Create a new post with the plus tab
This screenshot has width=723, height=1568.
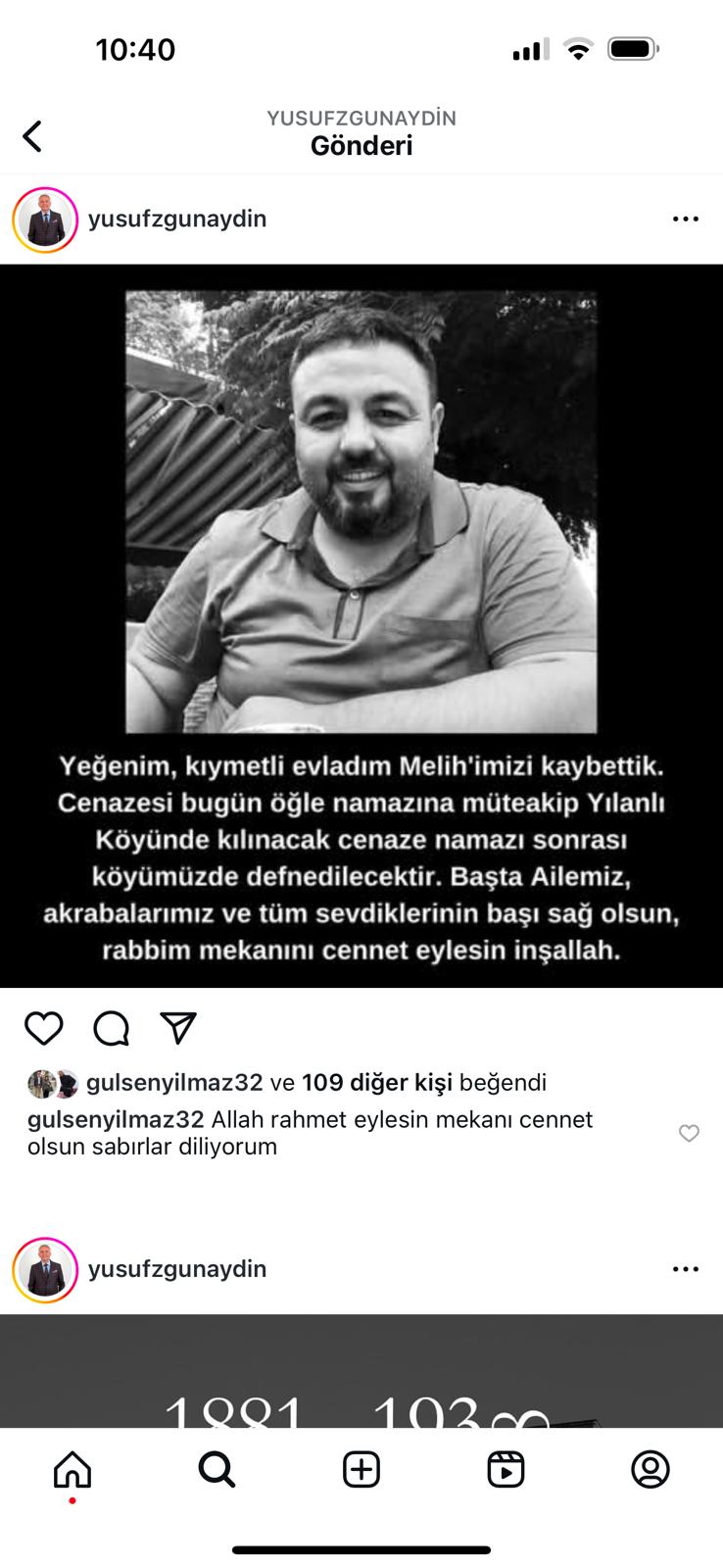pos(361,1469)
